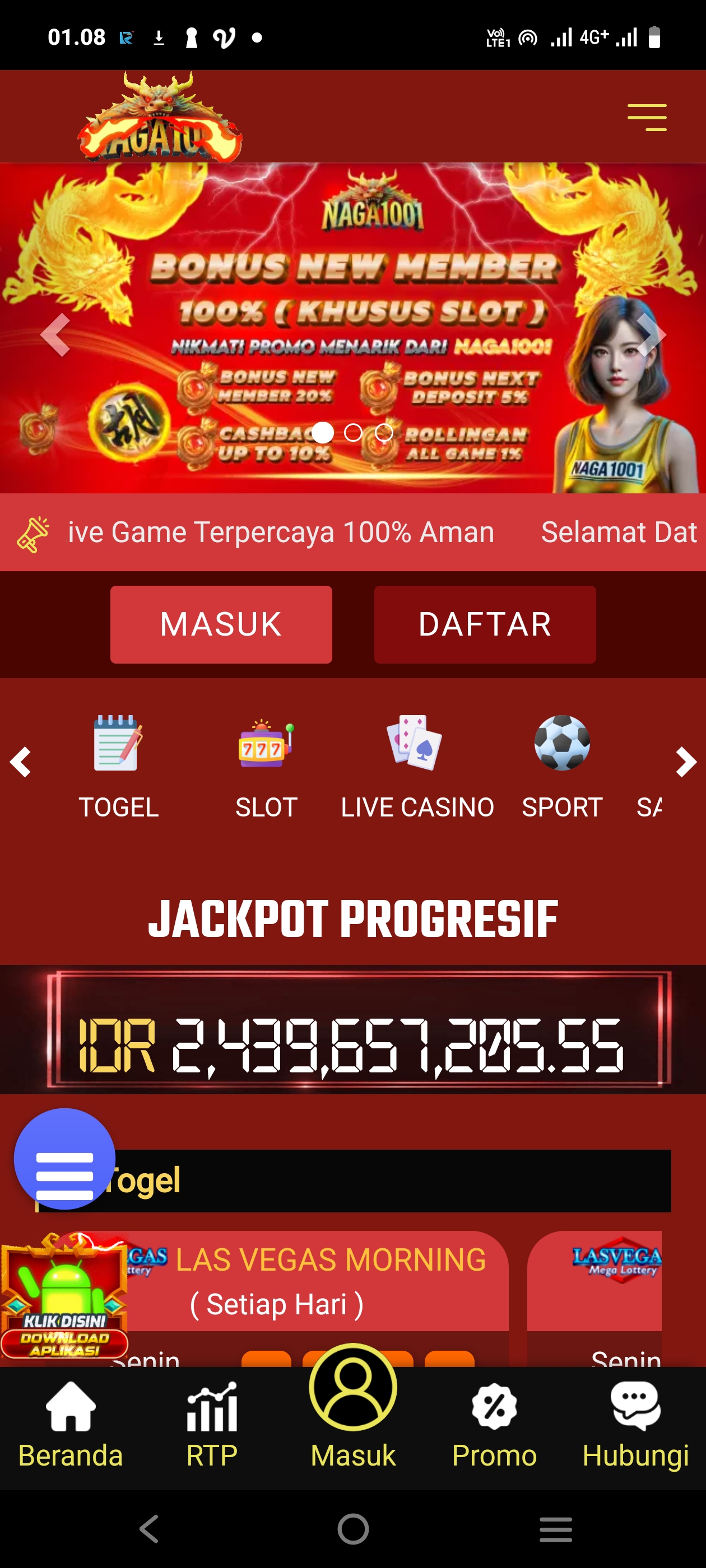Open the blue floating menu button

[x=64, y=1159]
